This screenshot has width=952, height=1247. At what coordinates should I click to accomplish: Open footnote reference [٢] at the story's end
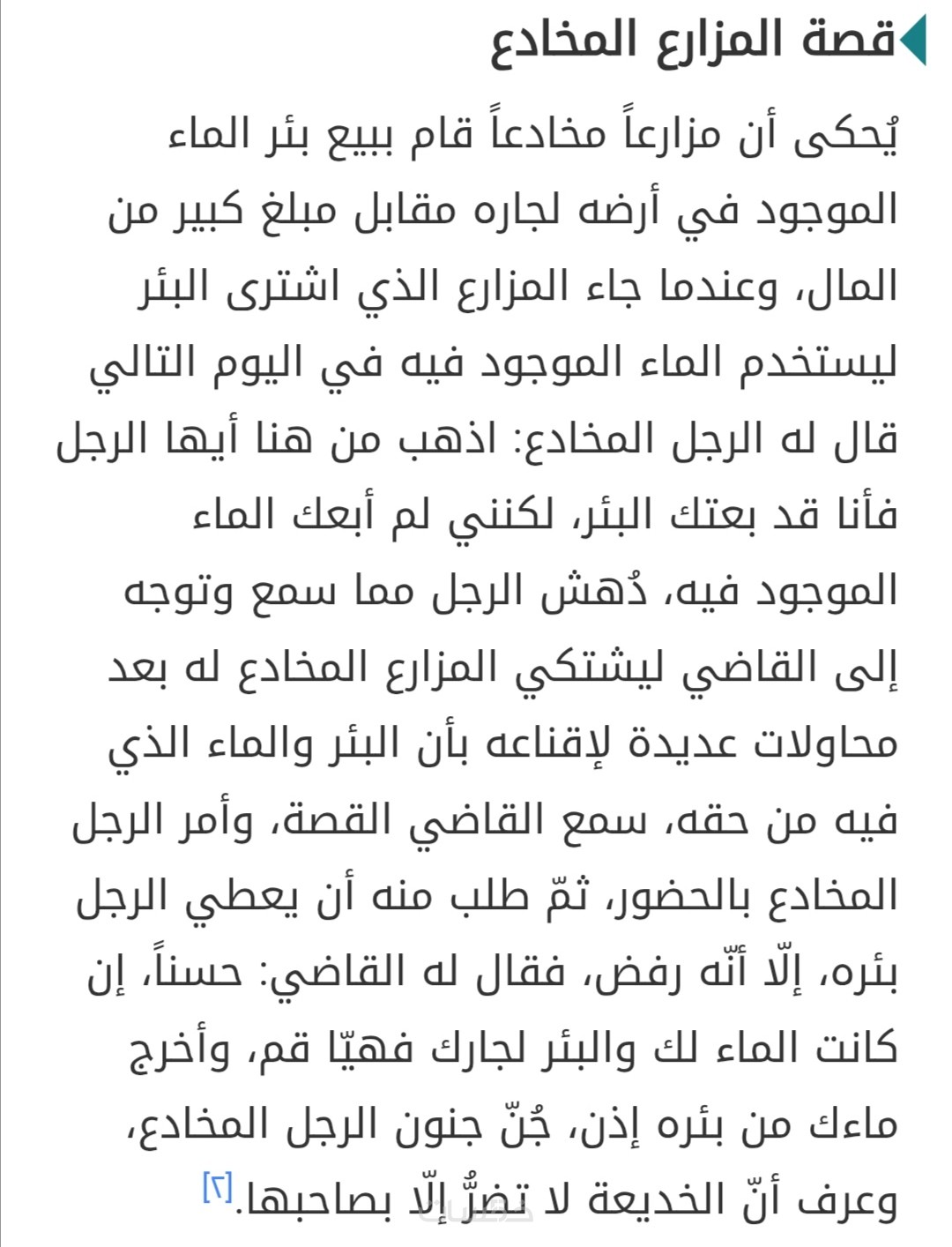tap(218, 1187)
